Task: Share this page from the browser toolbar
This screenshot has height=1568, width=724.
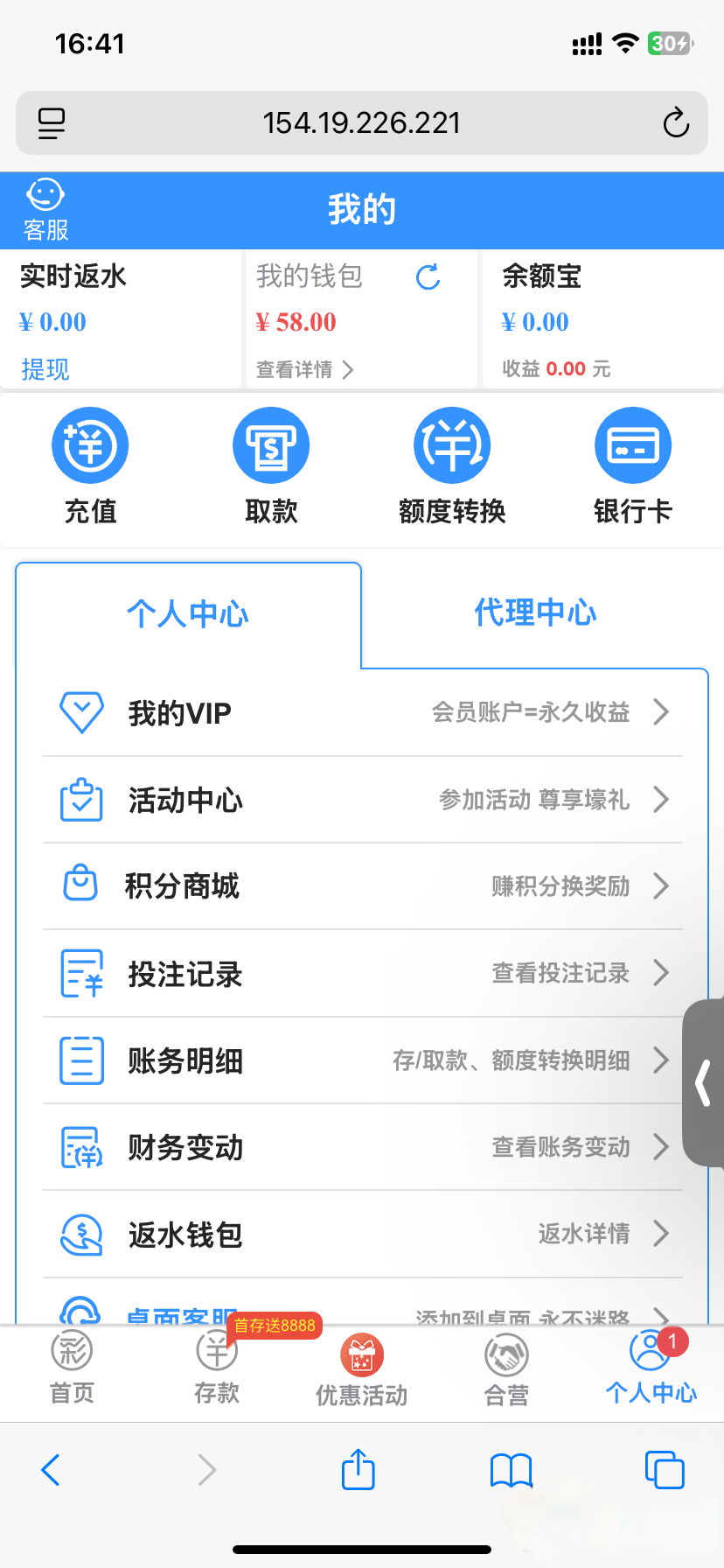Action: pos(358,1469)
